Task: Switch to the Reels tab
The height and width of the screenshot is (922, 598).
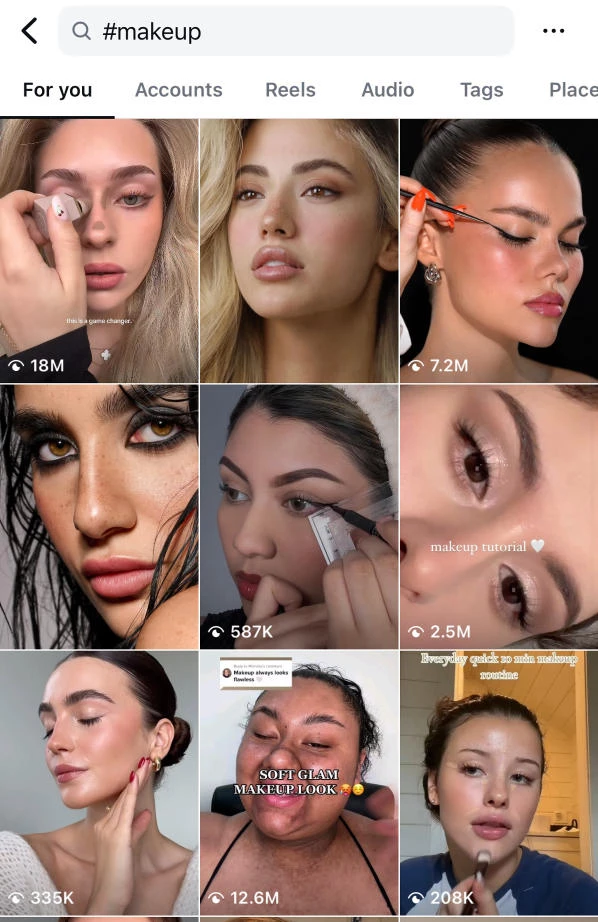Action: [x=290, y=90]
